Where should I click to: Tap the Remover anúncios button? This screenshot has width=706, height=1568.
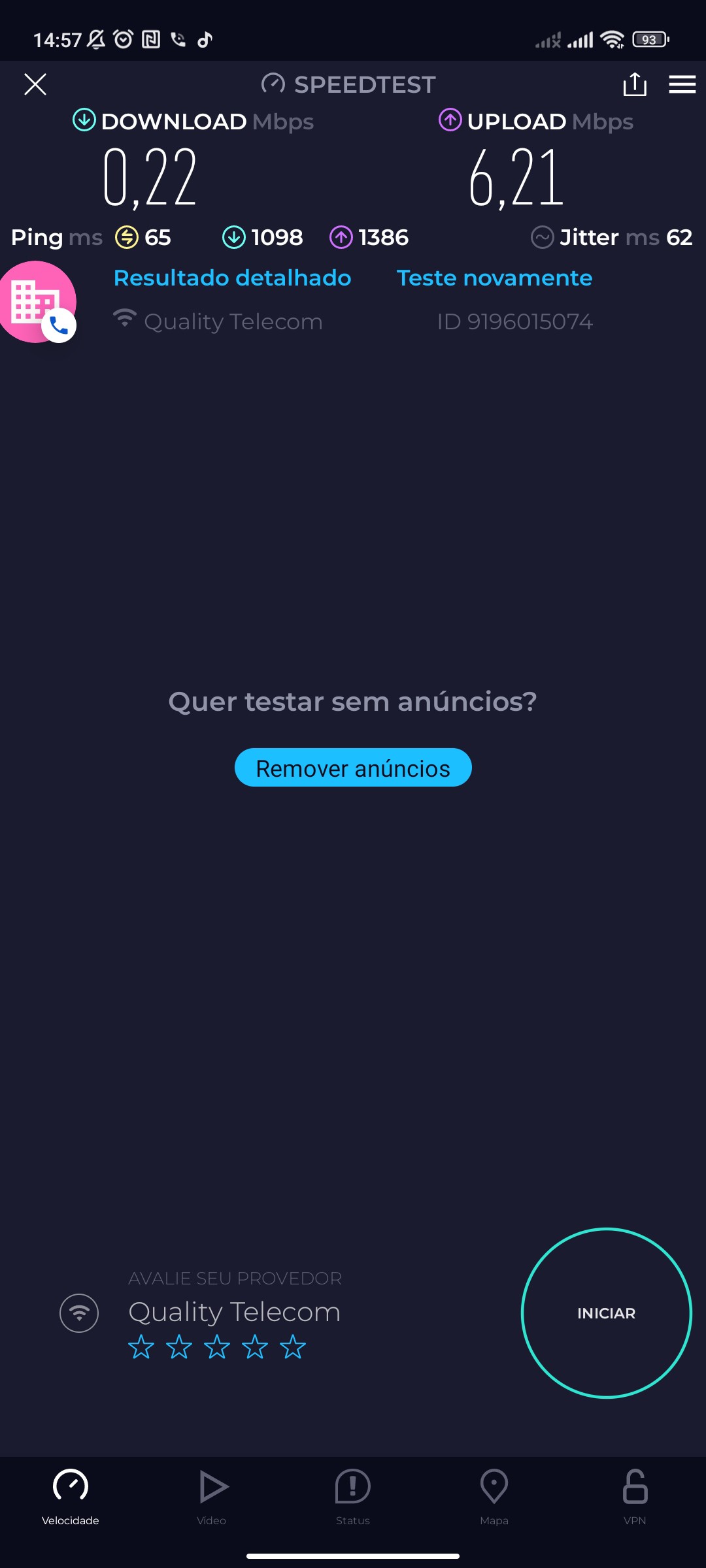pos(353,768)
